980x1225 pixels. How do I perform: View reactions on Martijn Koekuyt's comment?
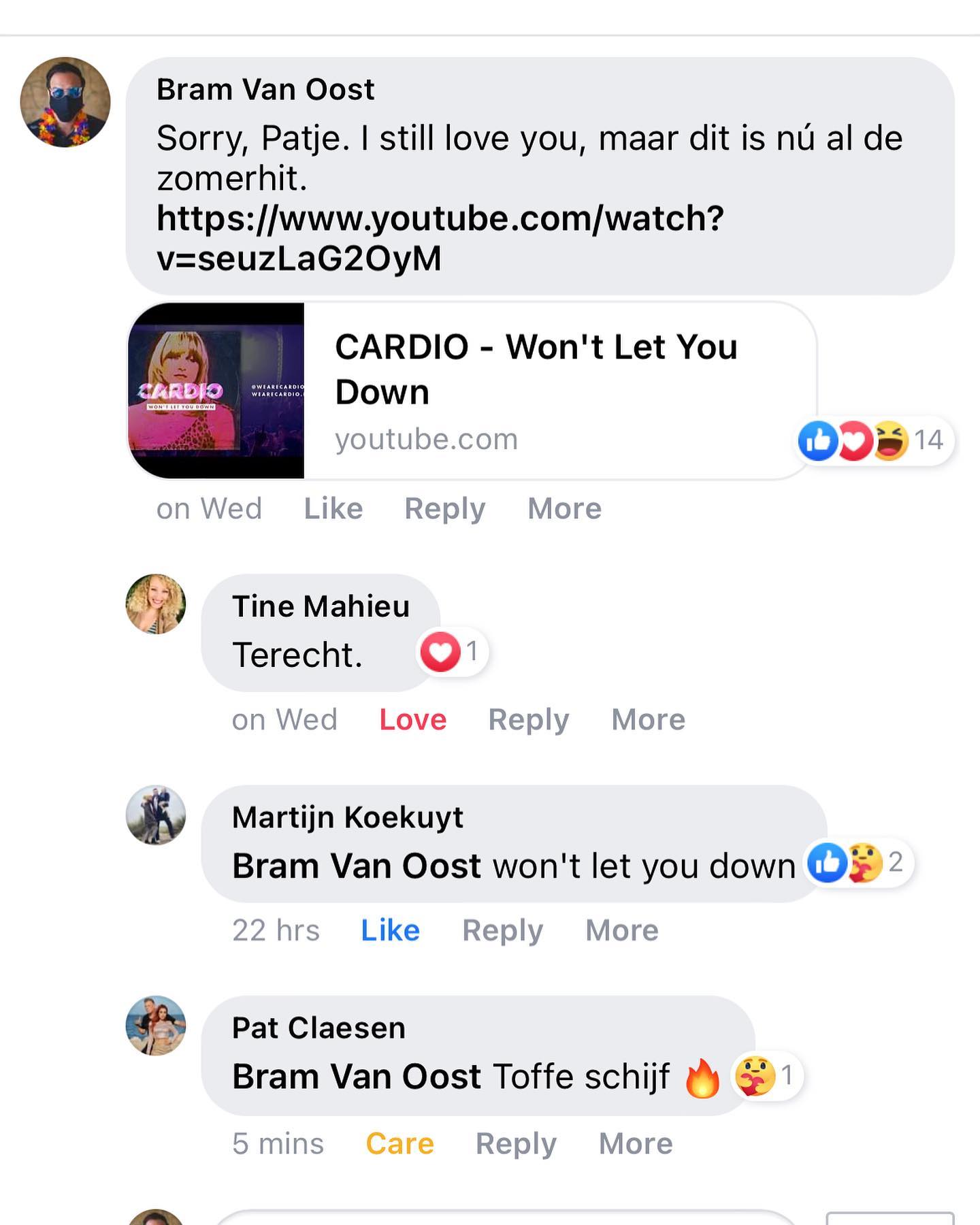point(857,863)
